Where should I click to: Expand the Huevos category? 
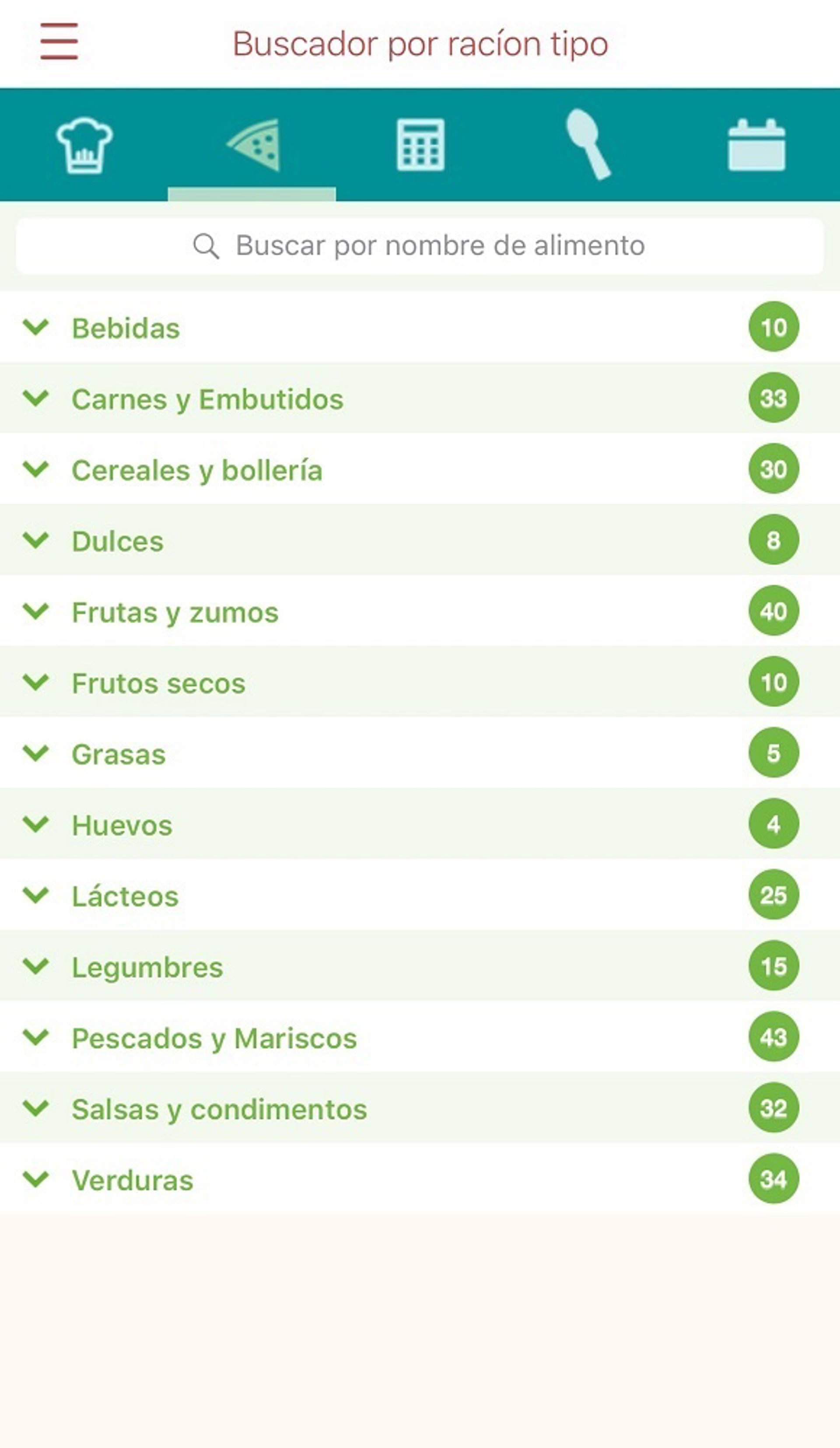122,825
